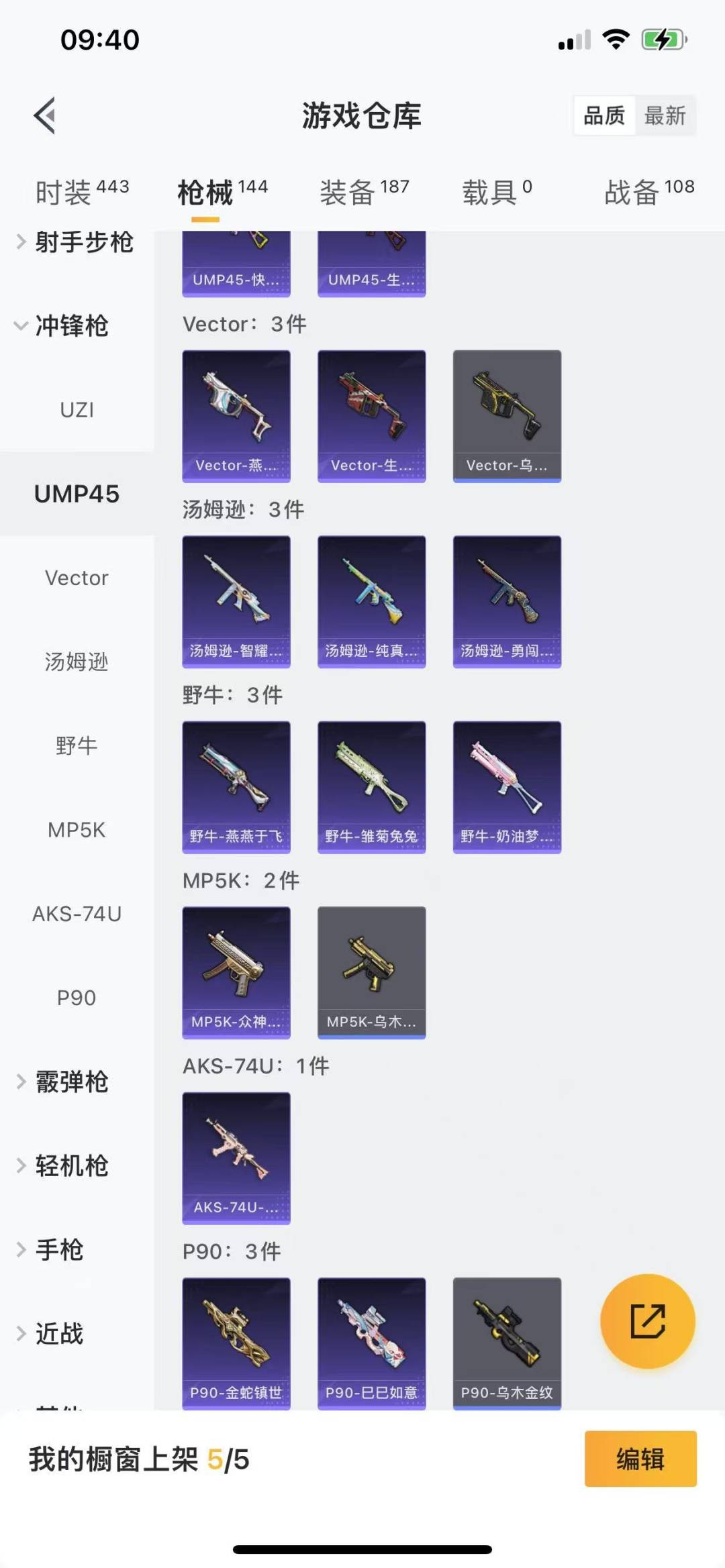
Task: Expand the 射手步枪 category
Action: (75, 242)
